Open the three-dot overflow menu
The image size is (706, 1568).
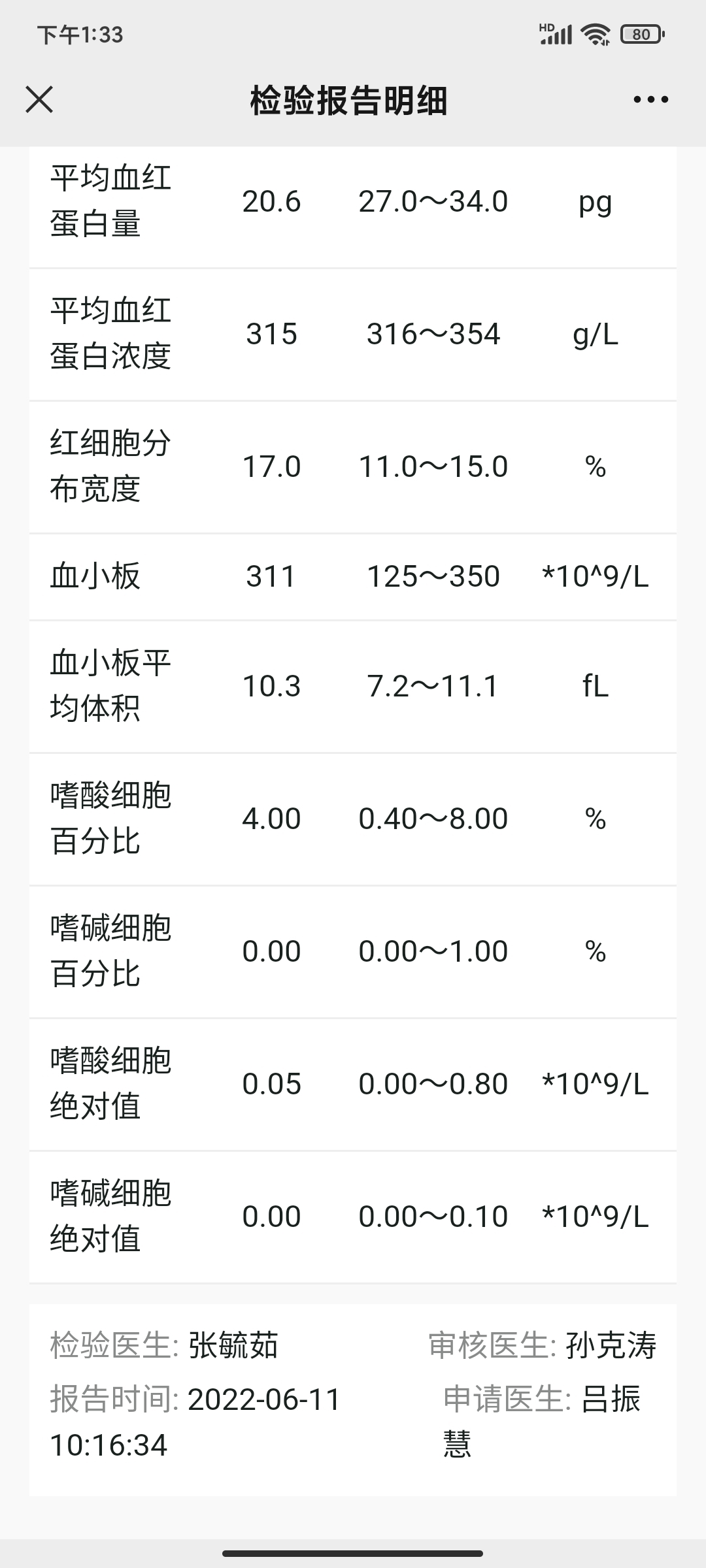coord(650,100)
